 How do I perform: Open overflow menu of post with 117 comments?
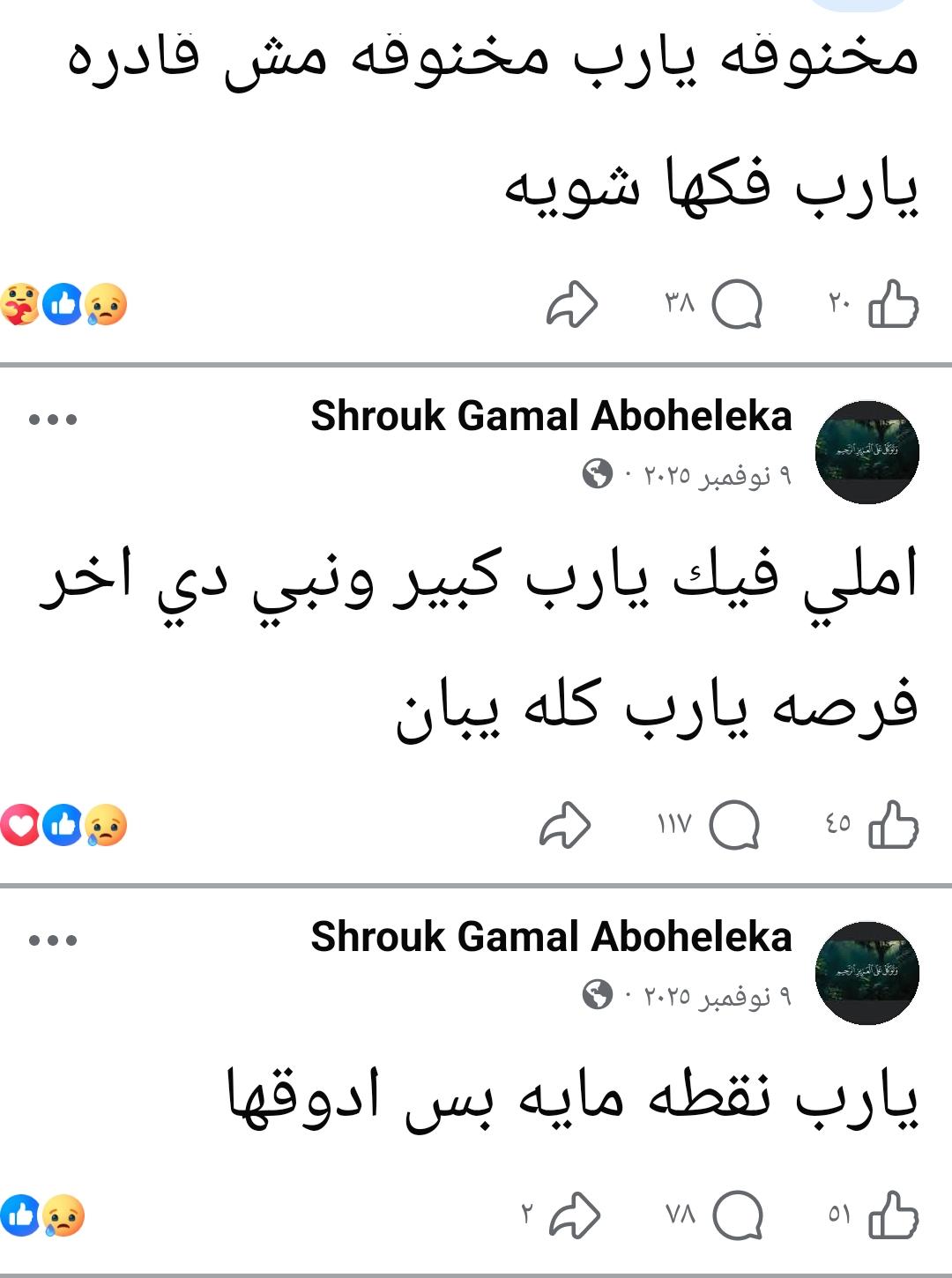(53, 420)
